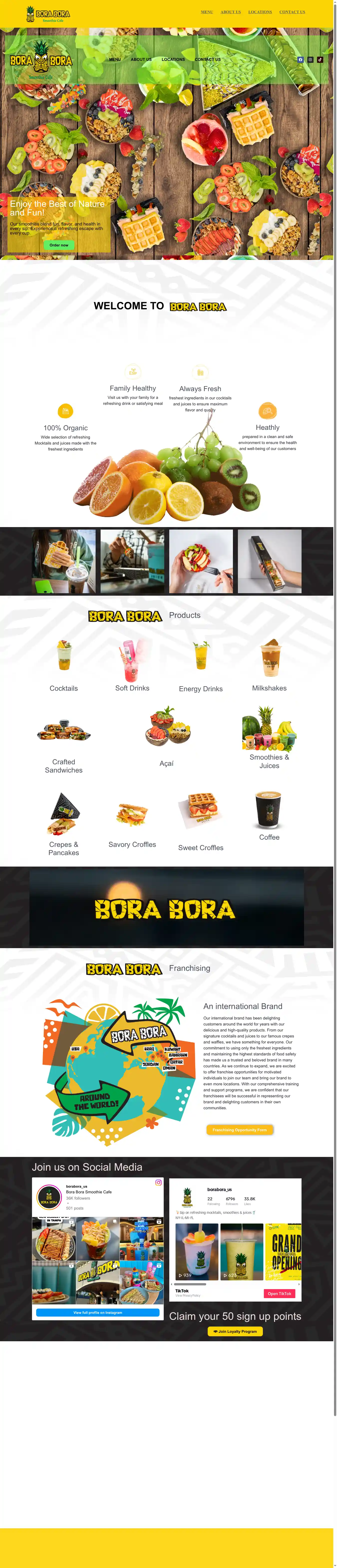Open the Soft Drinks product category
337x1568 pixels.
(132, 687)
